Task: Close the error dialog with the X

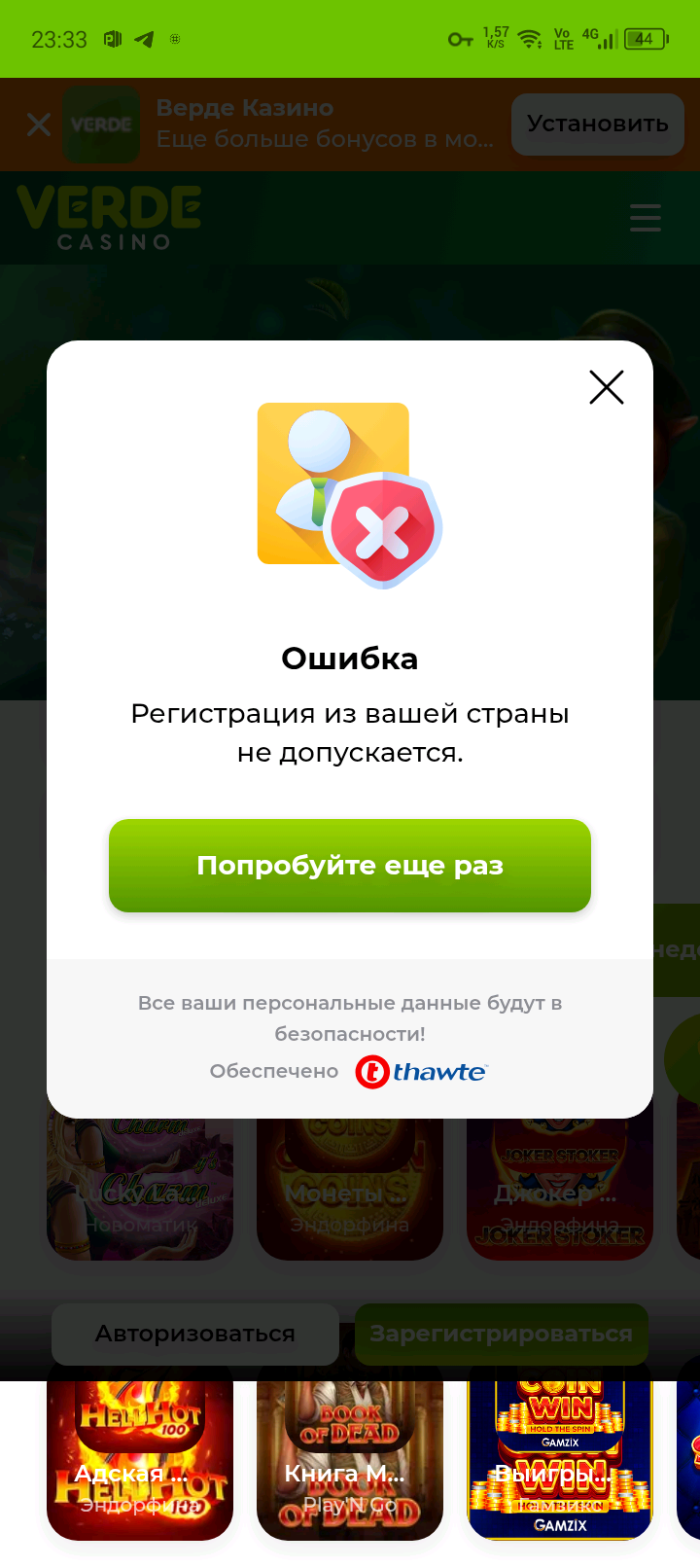Action: click(607, 387)
